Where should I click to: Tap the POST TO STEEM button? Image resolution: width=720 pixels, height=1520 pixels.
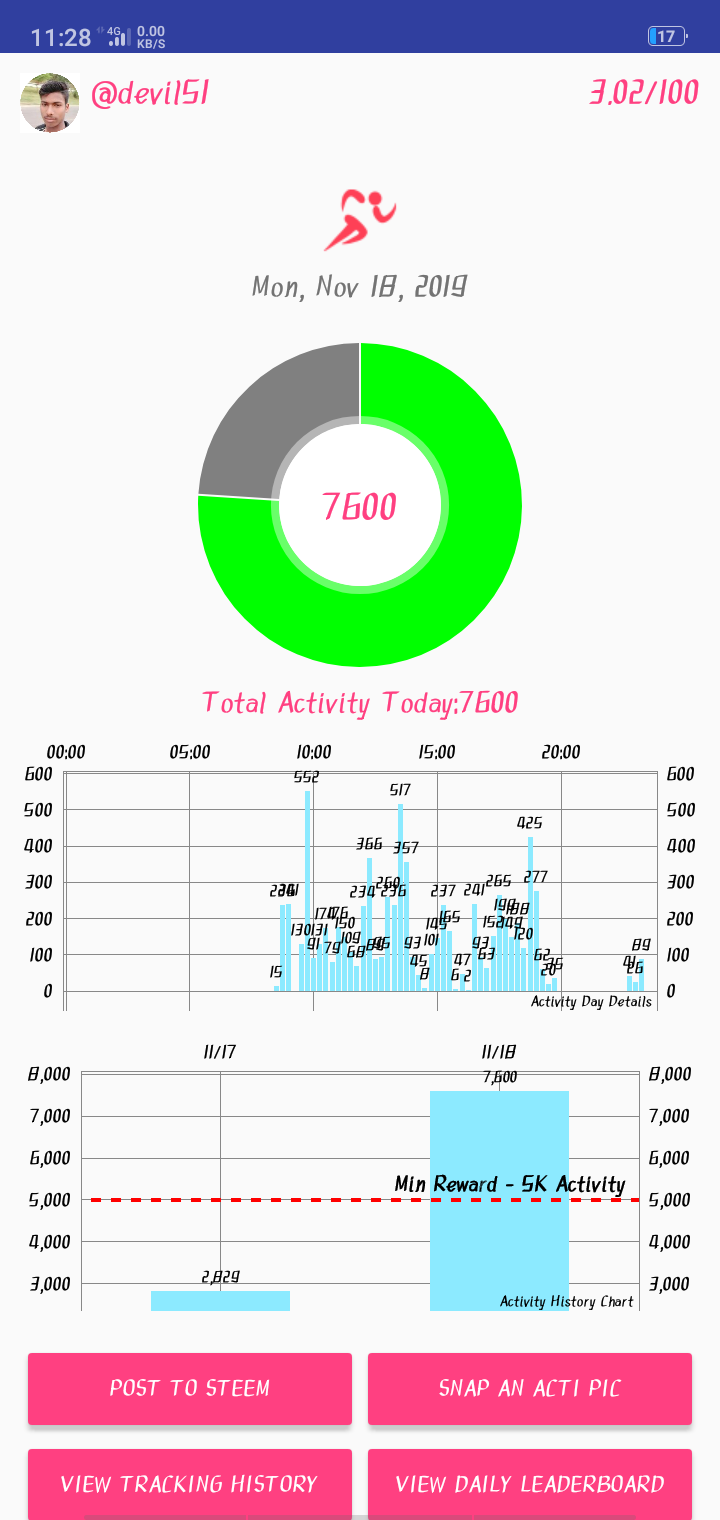click(190, 1388)
